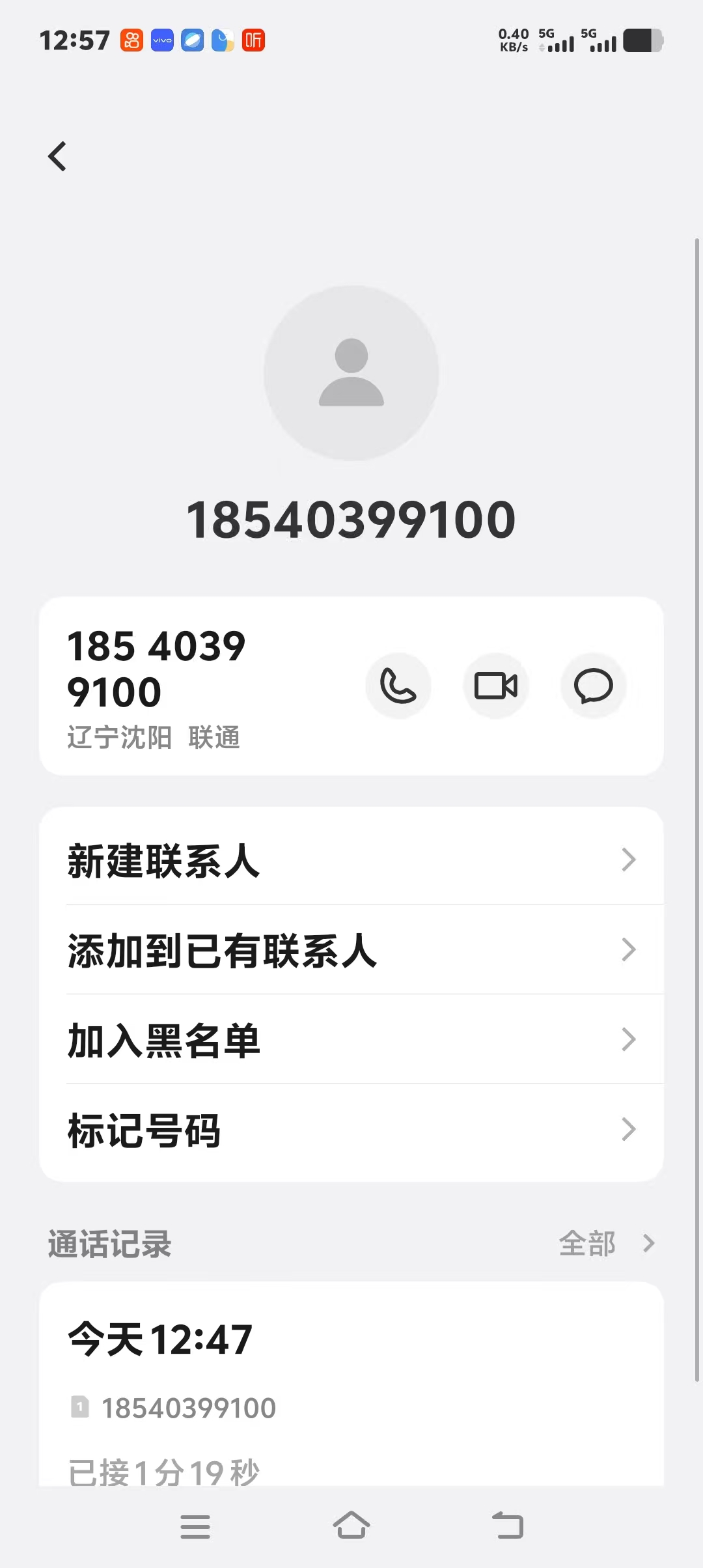View all call records via 全部
The width and height of the screenshot is (703, 1568).
pos(605,1243)
